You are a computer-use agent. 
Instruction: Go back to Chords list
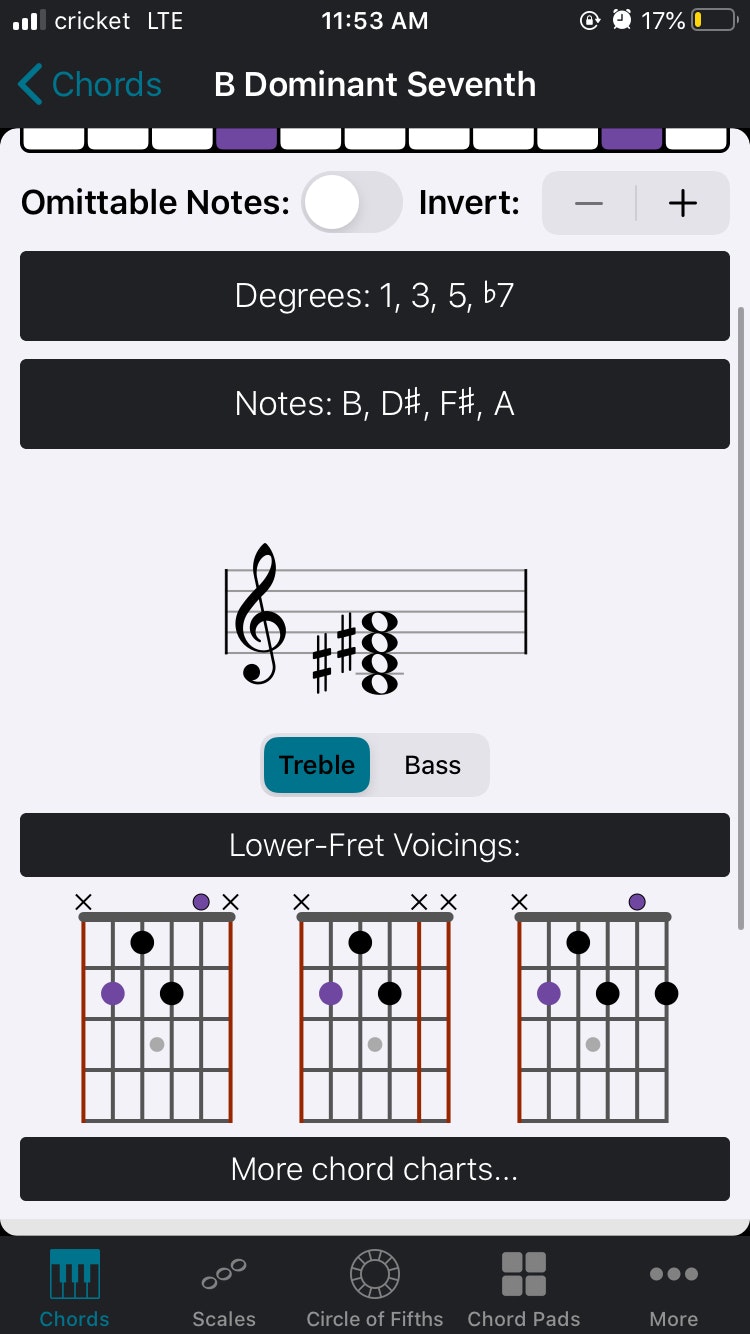click(x=90, y=85)
